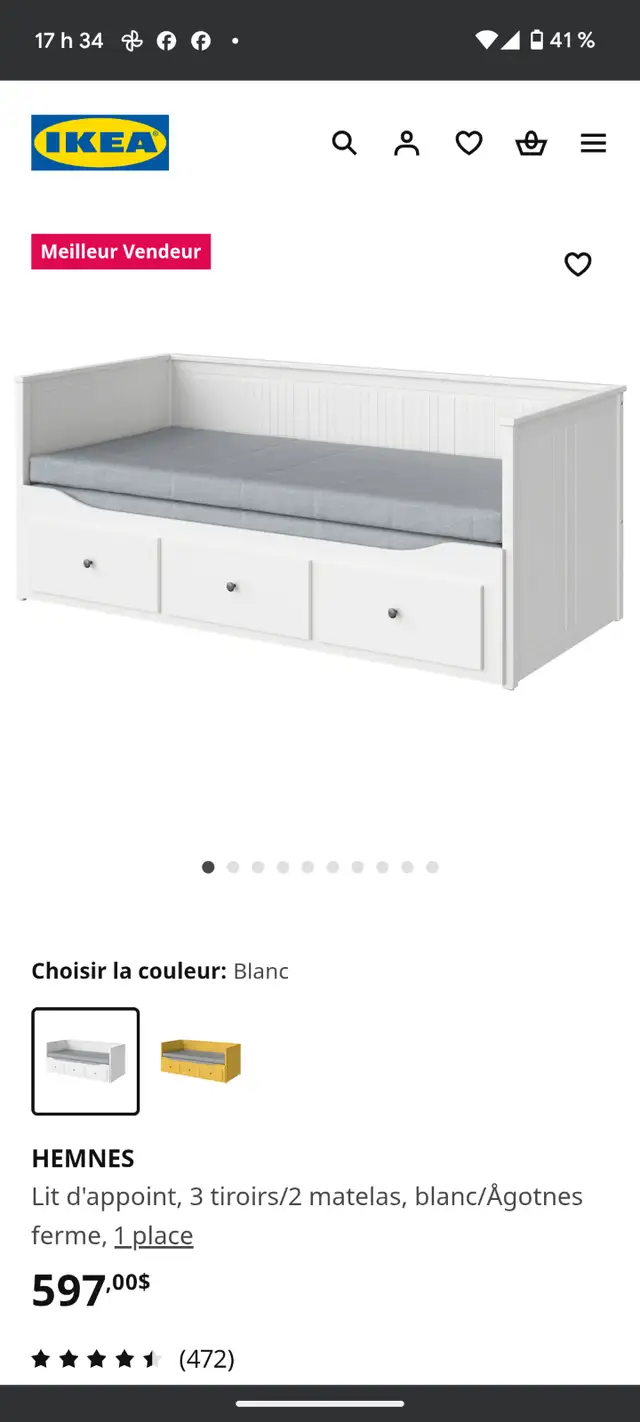The image size is (640, 1422).
Task: Open the account profile icon
Action: pyautogui.click(x=406, y=143)
